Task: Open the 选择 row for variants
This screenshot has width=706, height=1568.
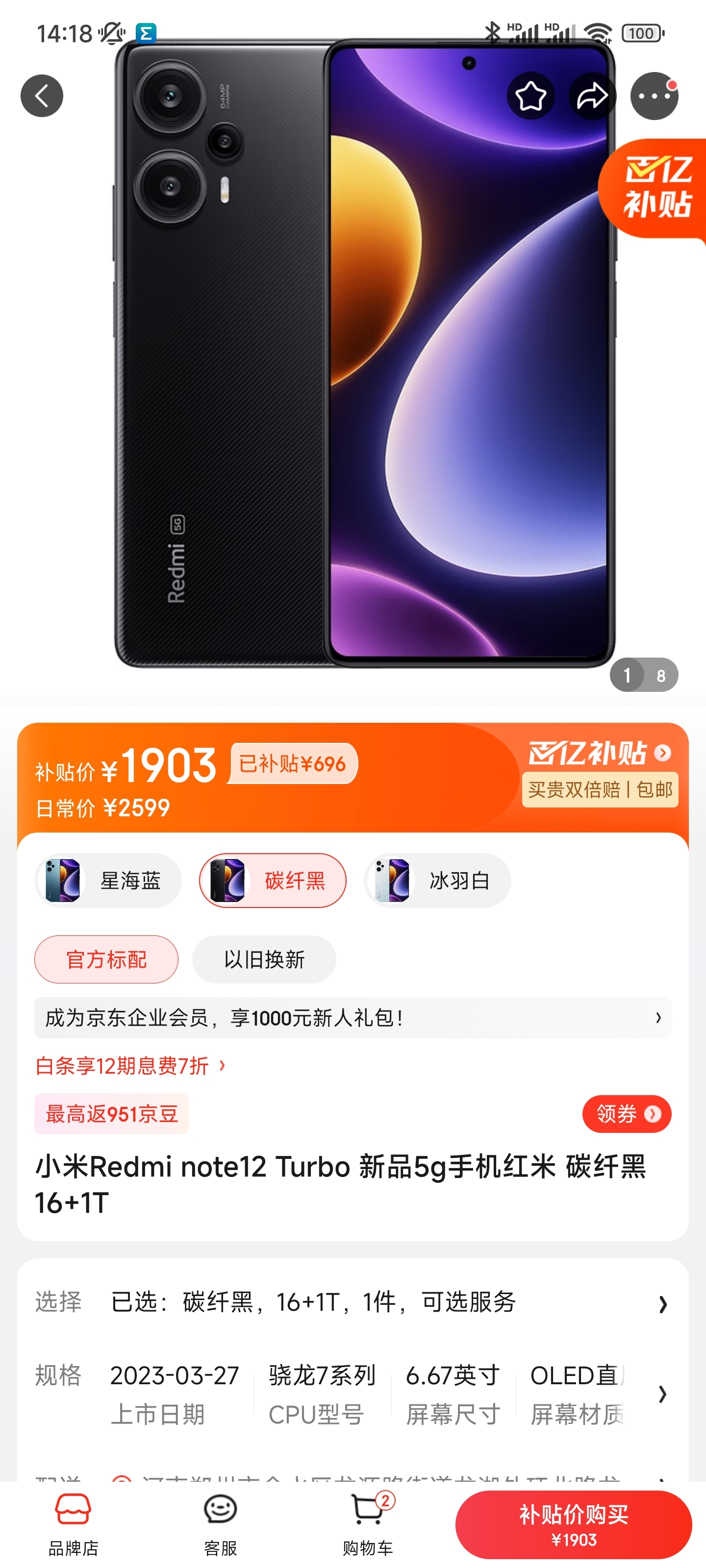Action: (x=352, y=1302)
